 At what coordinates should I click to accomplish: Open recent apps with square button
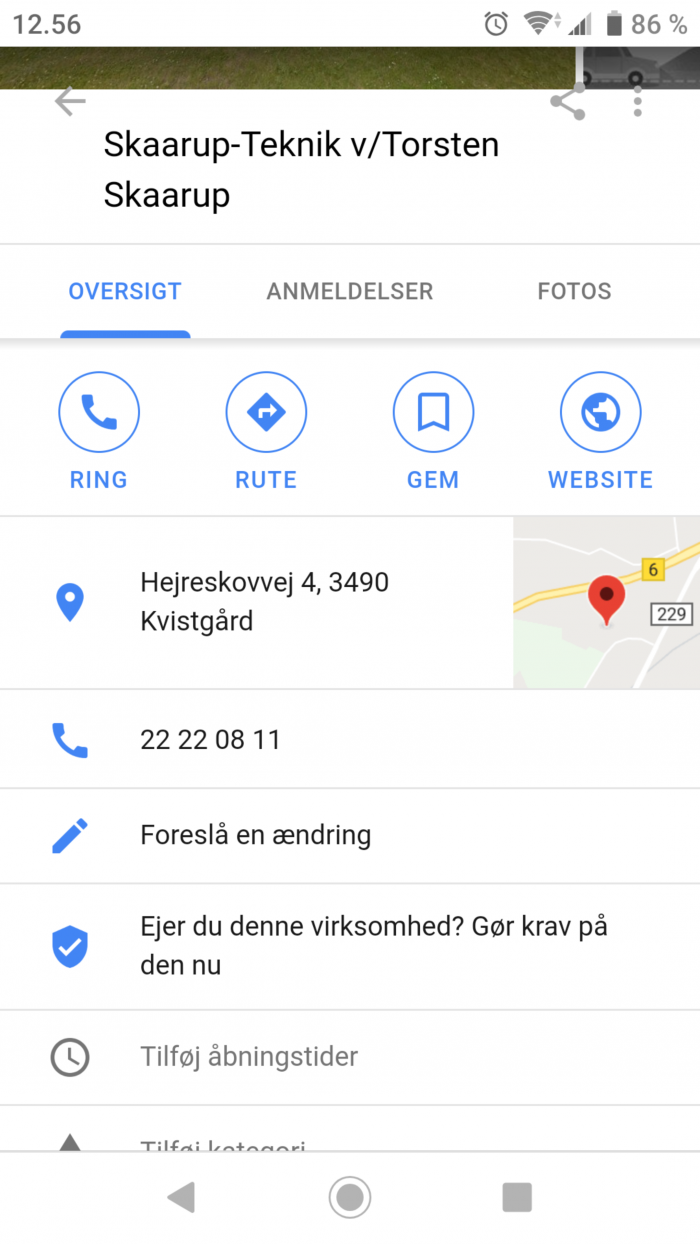[517, 1197]
